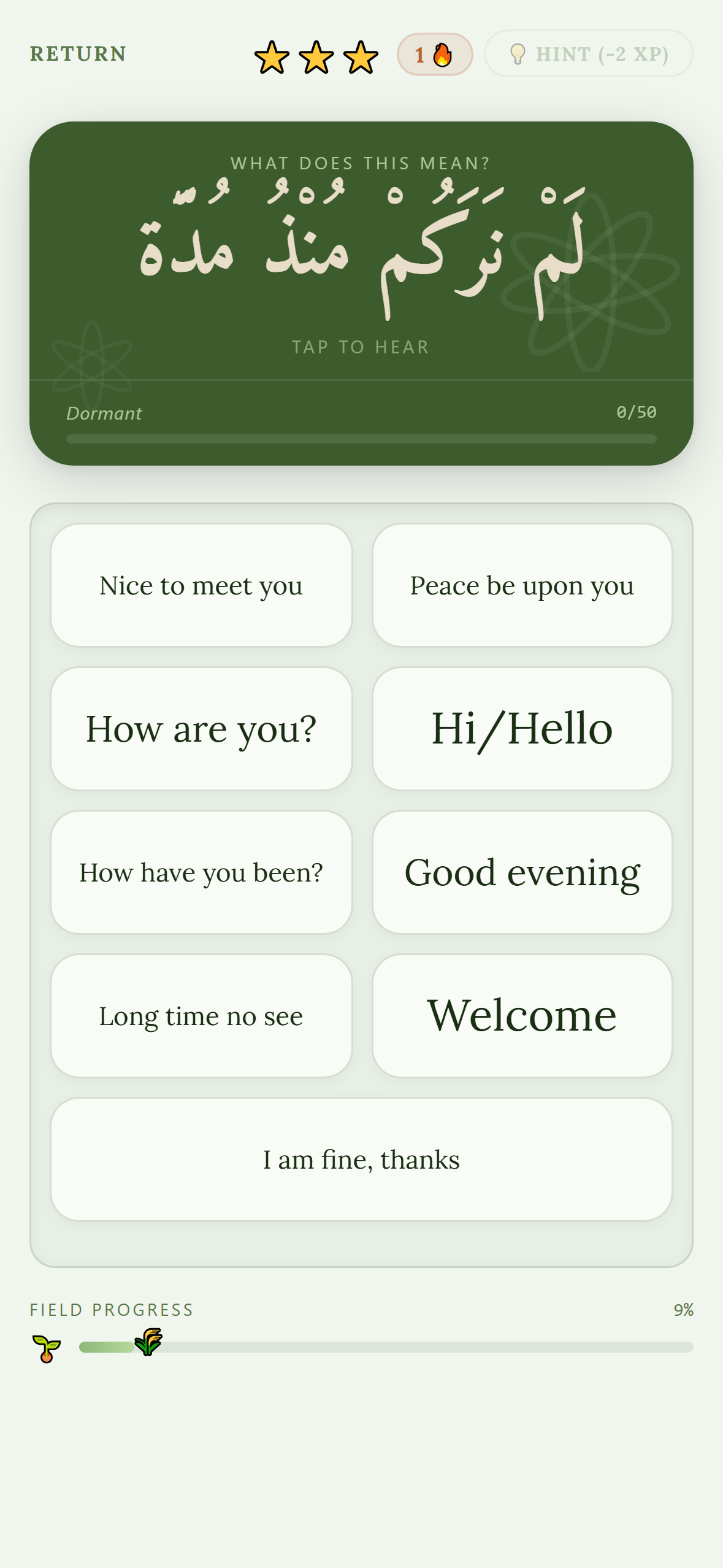
Task: Choose 'How have you been?'
Action: (201, 872)
